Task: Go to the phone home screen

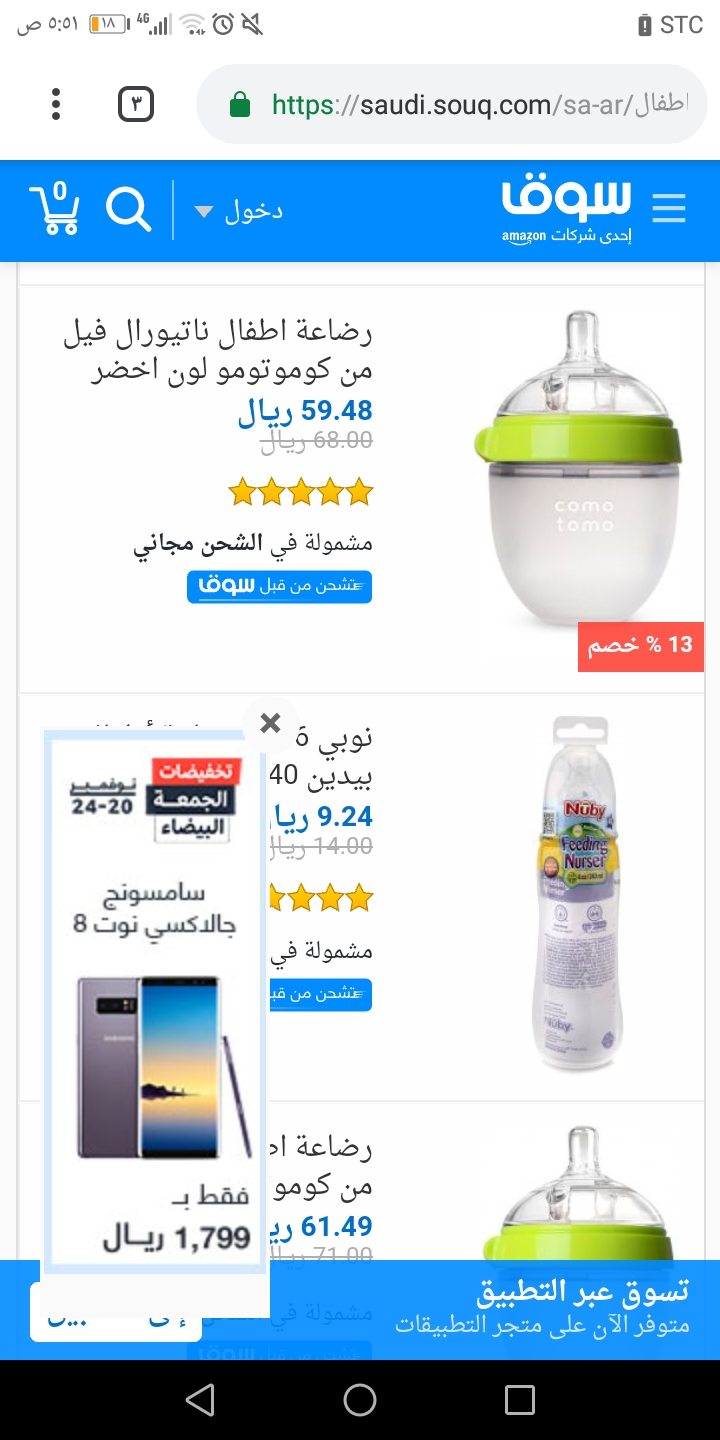Action: (360, 1400)
